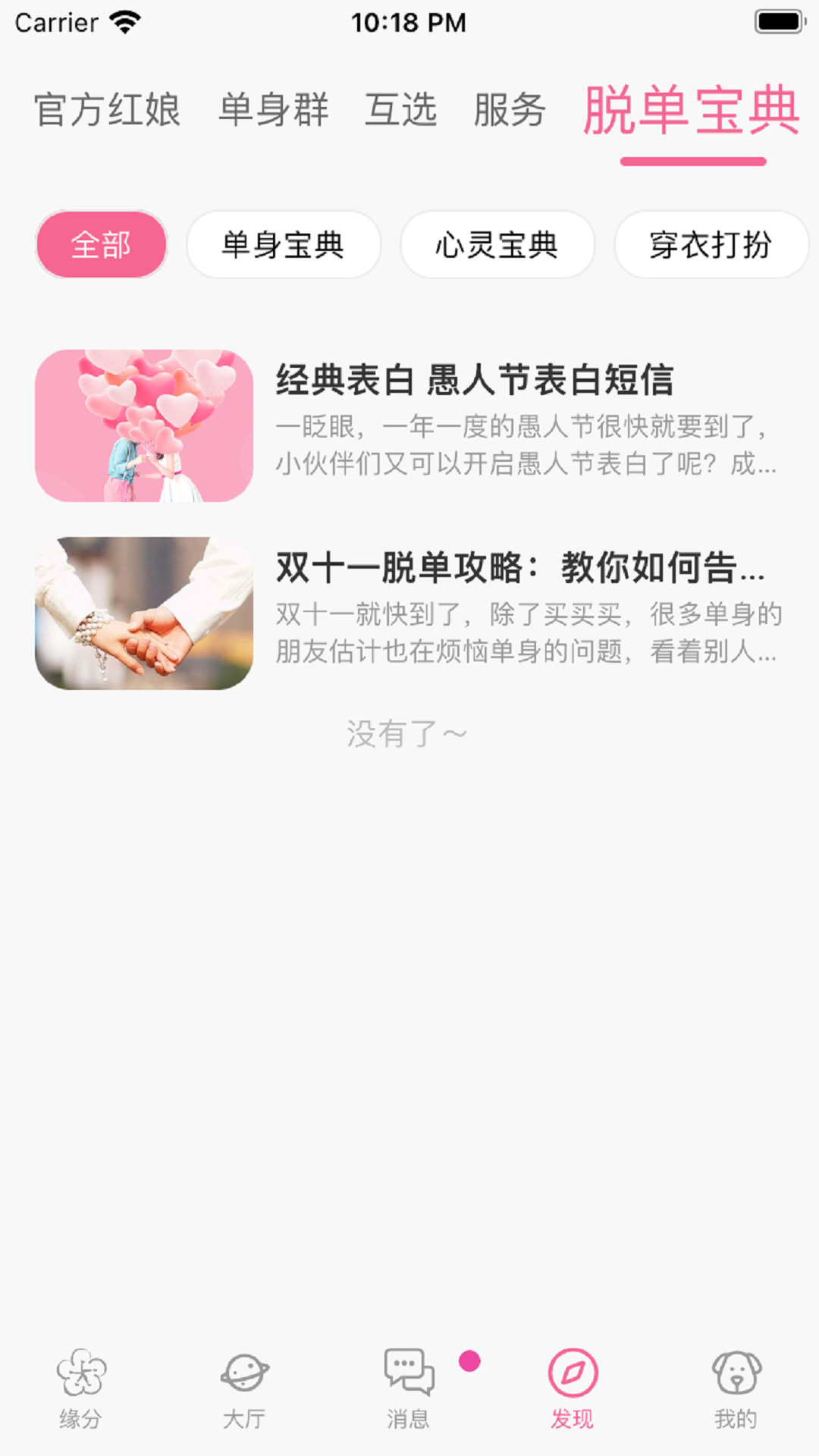Viewport: 819px width, 1456px height.
Task: Select the 服务 top tab
Action: pyautogui.click(x=510, y=110)
